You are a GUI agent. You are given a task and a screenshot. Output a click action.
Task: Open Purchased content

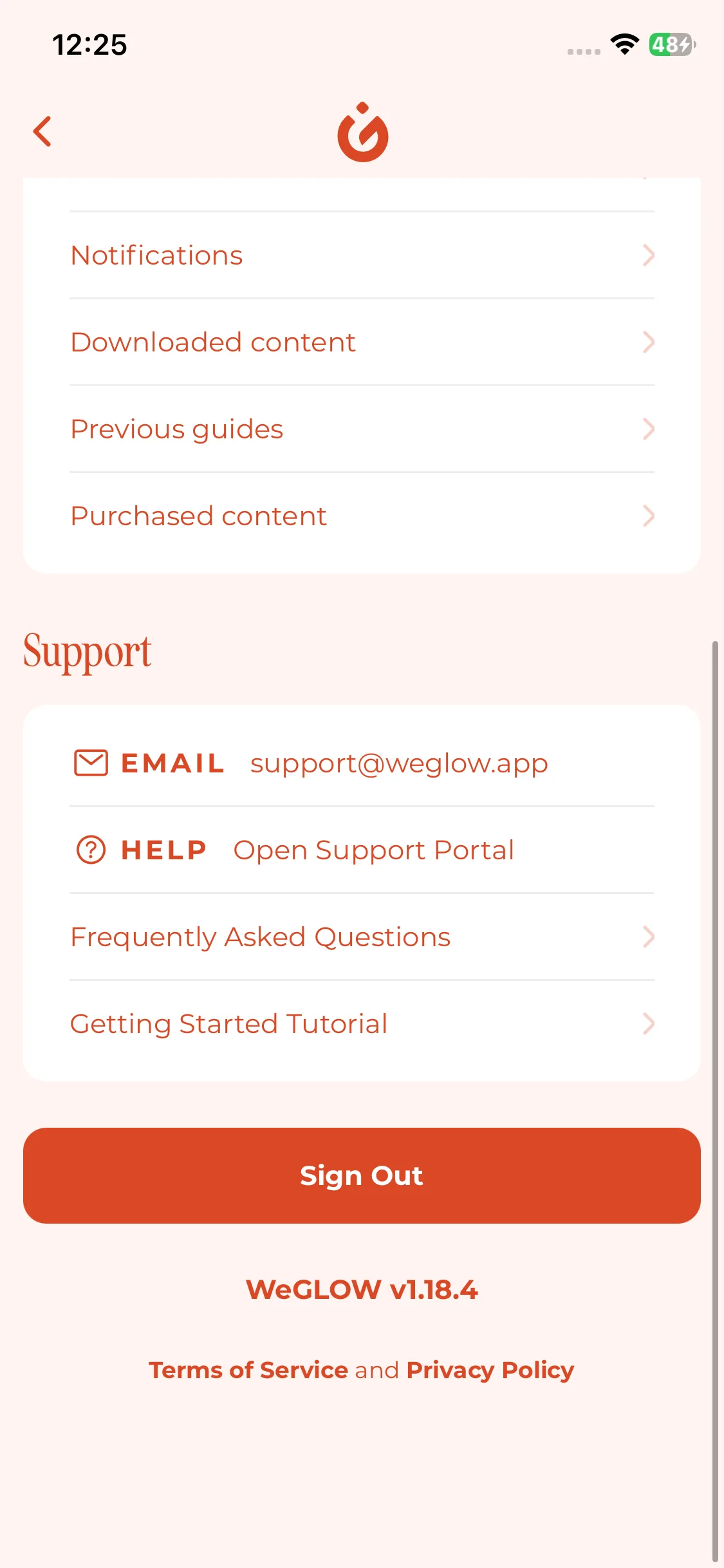tap(362, 516)
